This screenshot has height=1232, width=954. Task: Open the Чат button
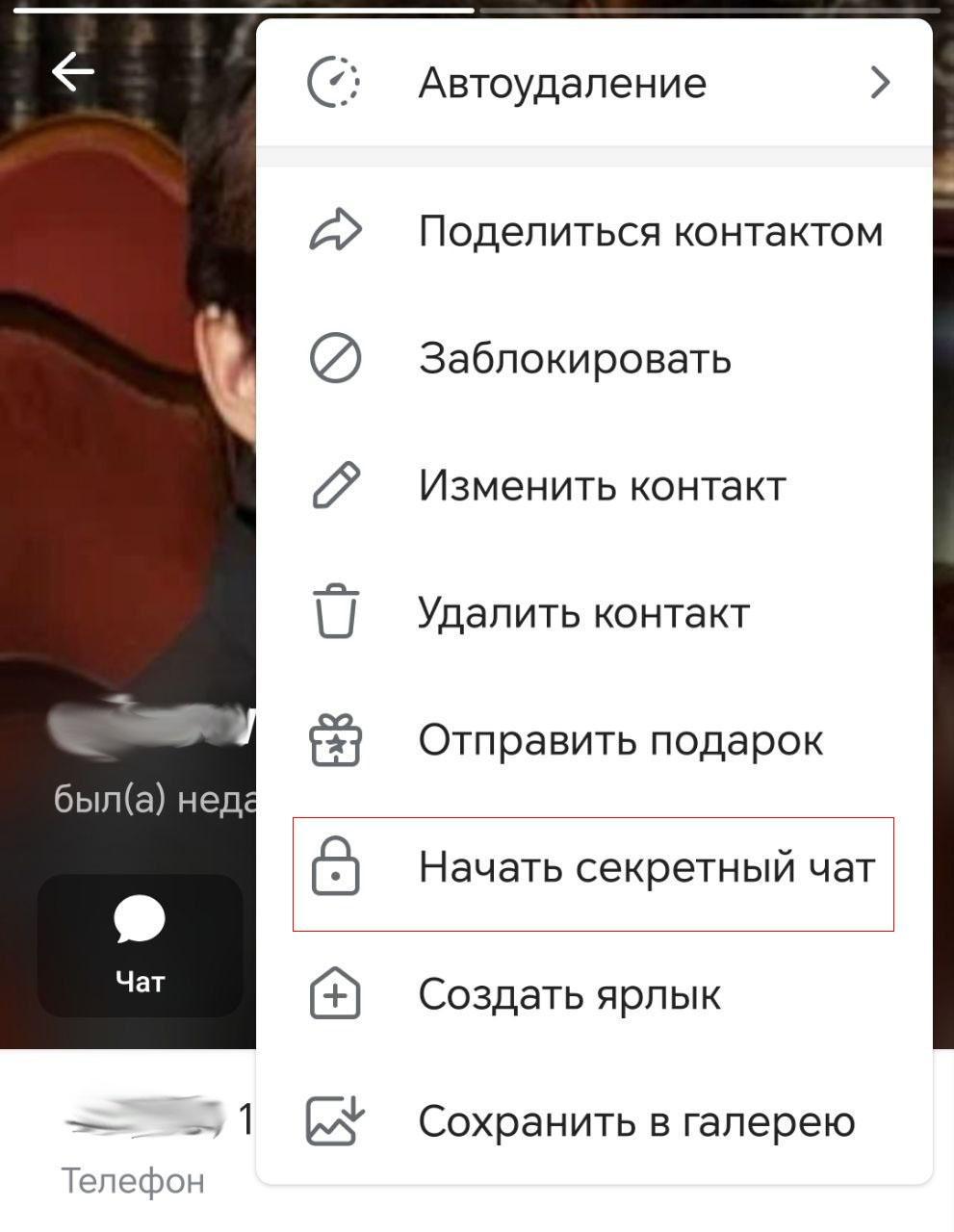(140, 945)
